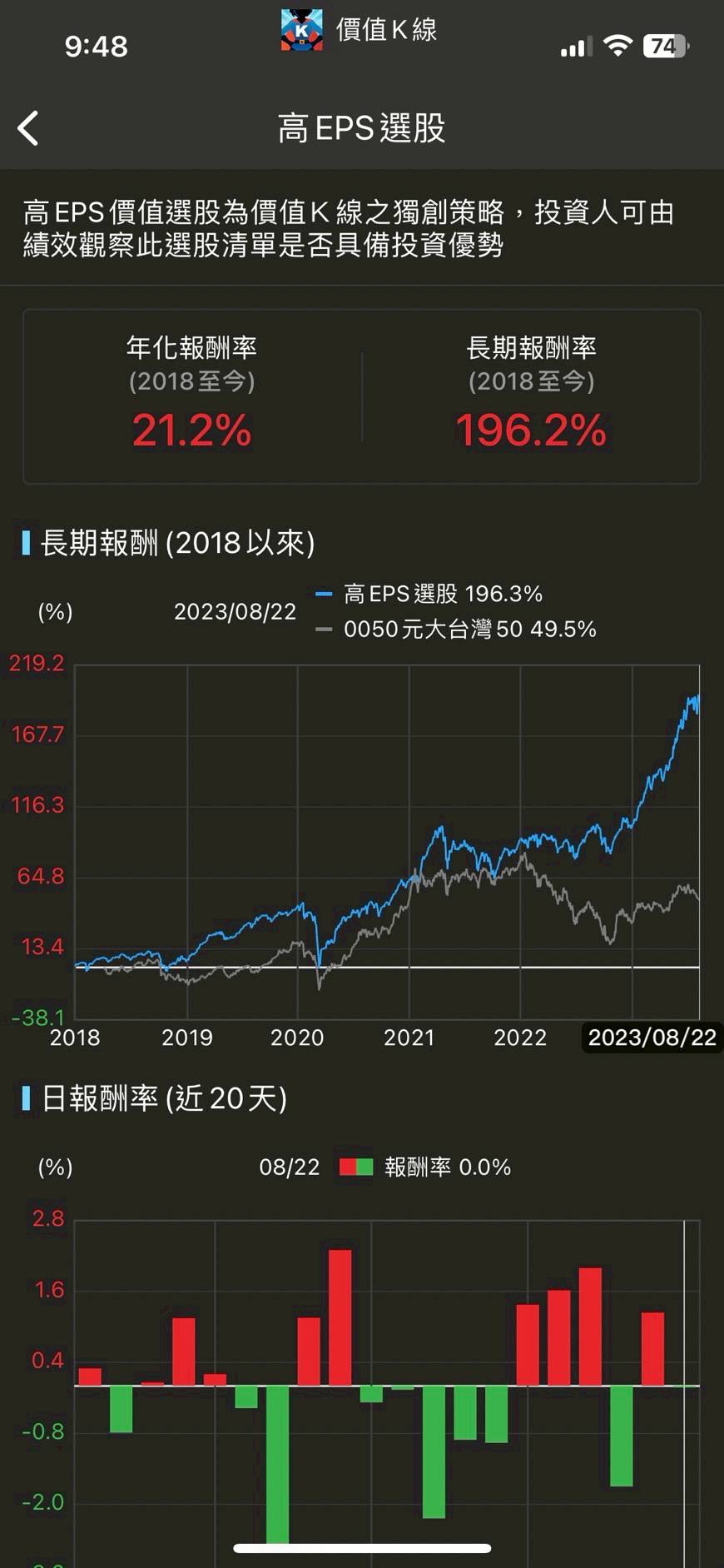The height and width of the screenshot is (1568, 724).
Task: Tap the cellular signal bars icon
Action: [x=575, y=47]
